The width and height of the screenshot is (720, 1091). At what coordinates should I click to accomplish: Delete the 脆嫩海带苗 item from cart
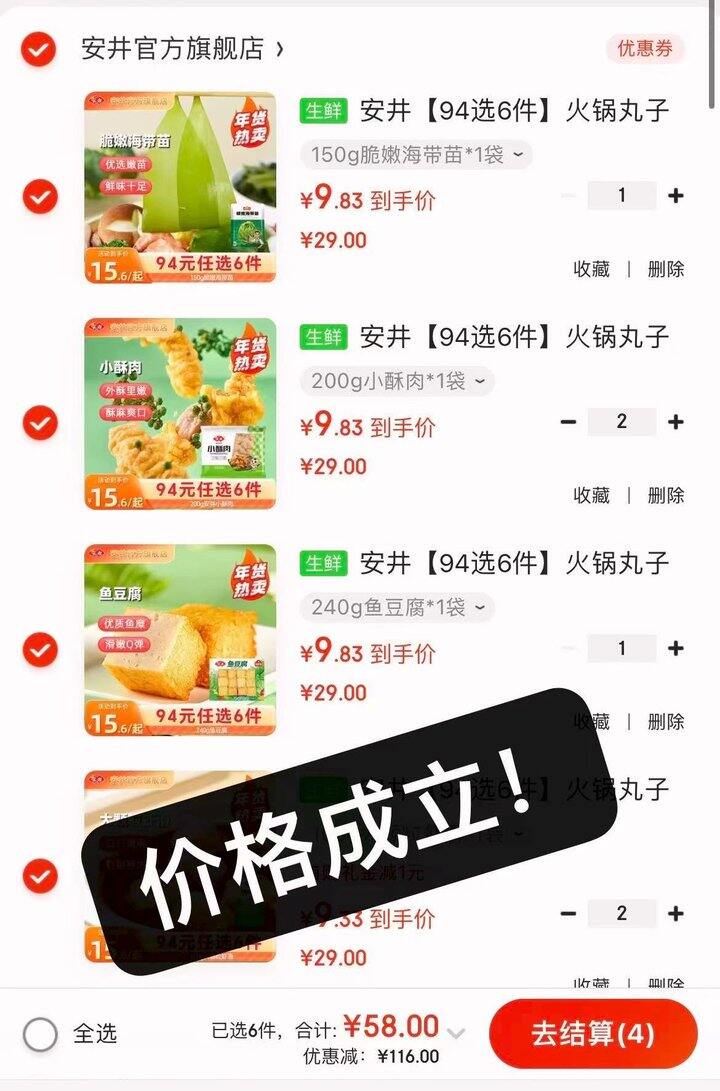tap(666, 269)
